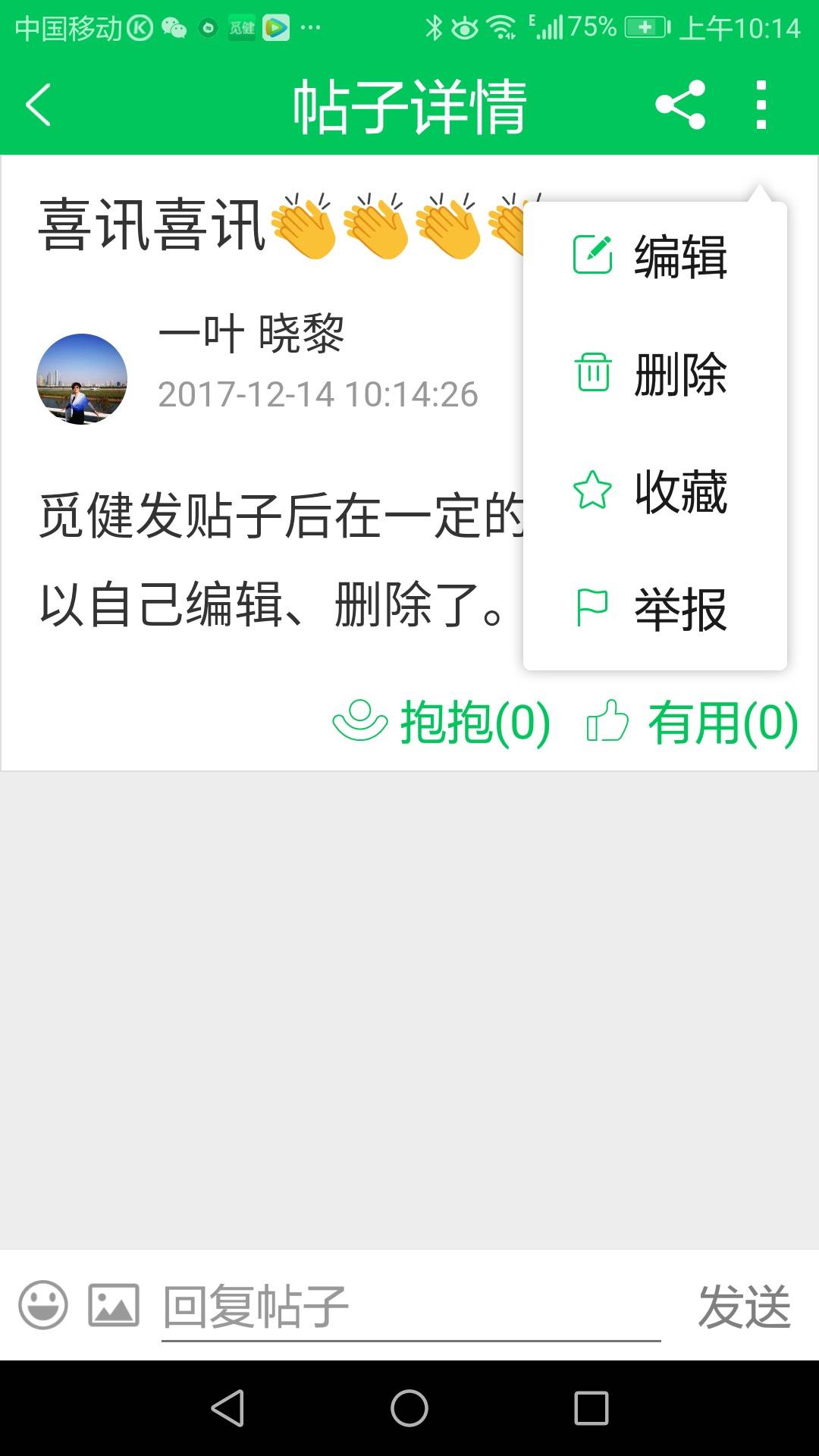Tap 发送 to send the reply
This screenshot has height=1456, width=819.
(744, 1307)
